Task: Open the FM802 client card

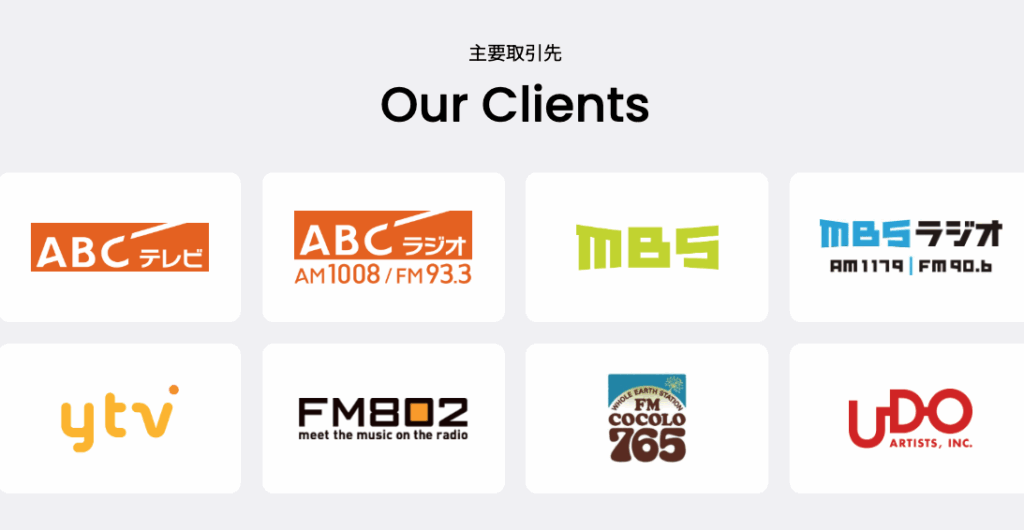Action: coord(383,418)
